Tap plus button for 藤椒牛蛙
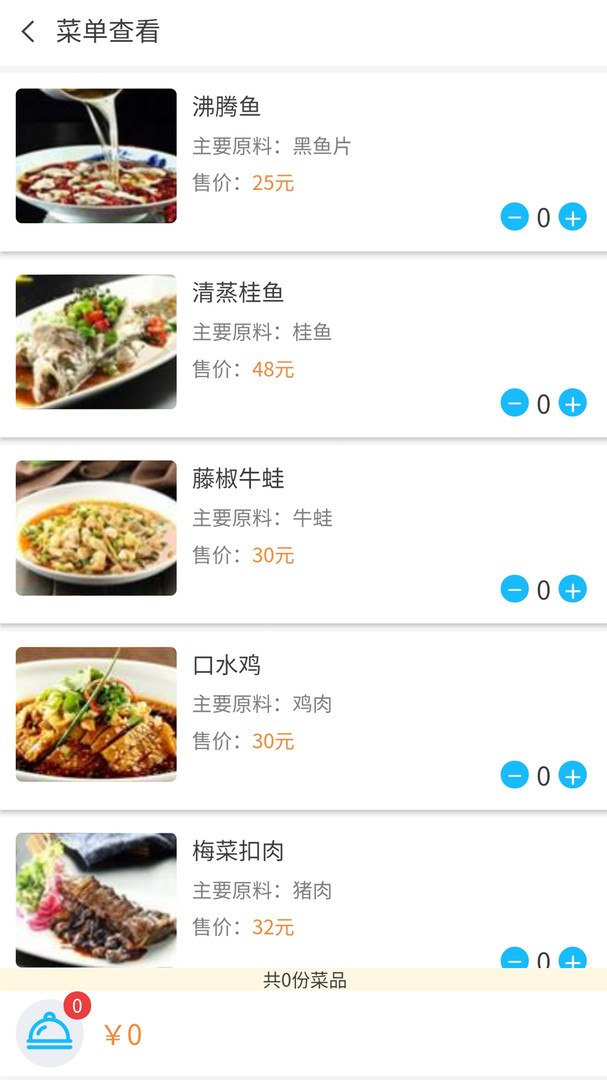 (573, 589)
